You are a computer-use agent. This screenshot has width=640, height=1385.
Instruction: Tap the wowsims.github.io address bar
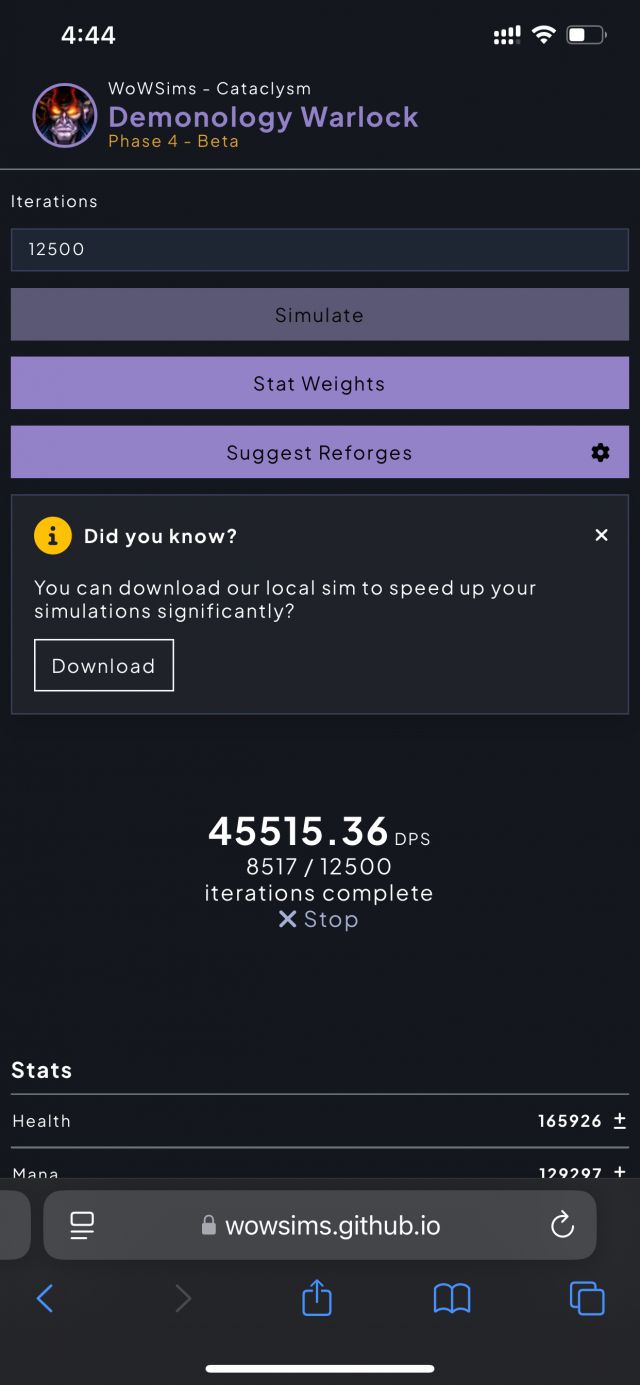330,1225
